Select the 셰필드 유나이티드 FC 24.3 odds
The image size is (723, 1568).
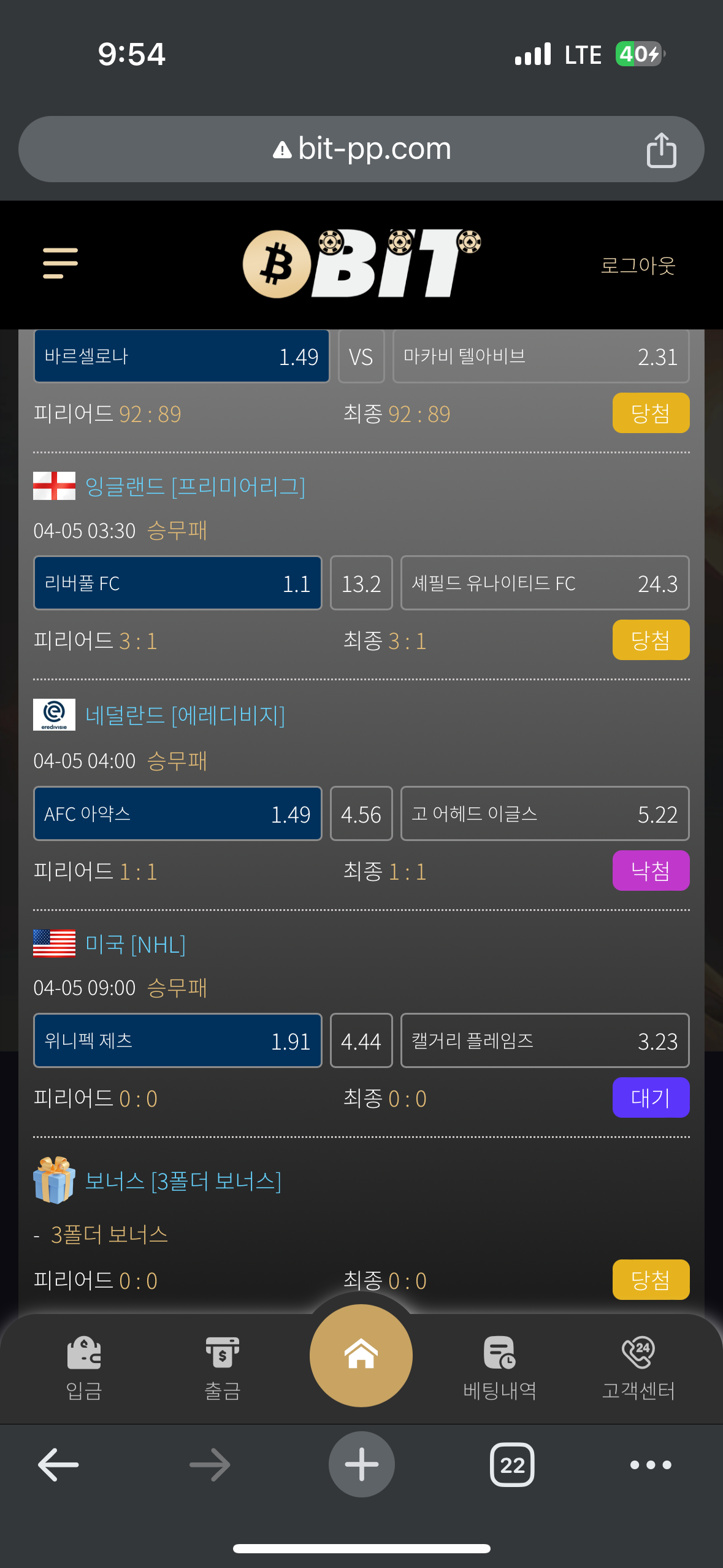(x=545, y=583)
